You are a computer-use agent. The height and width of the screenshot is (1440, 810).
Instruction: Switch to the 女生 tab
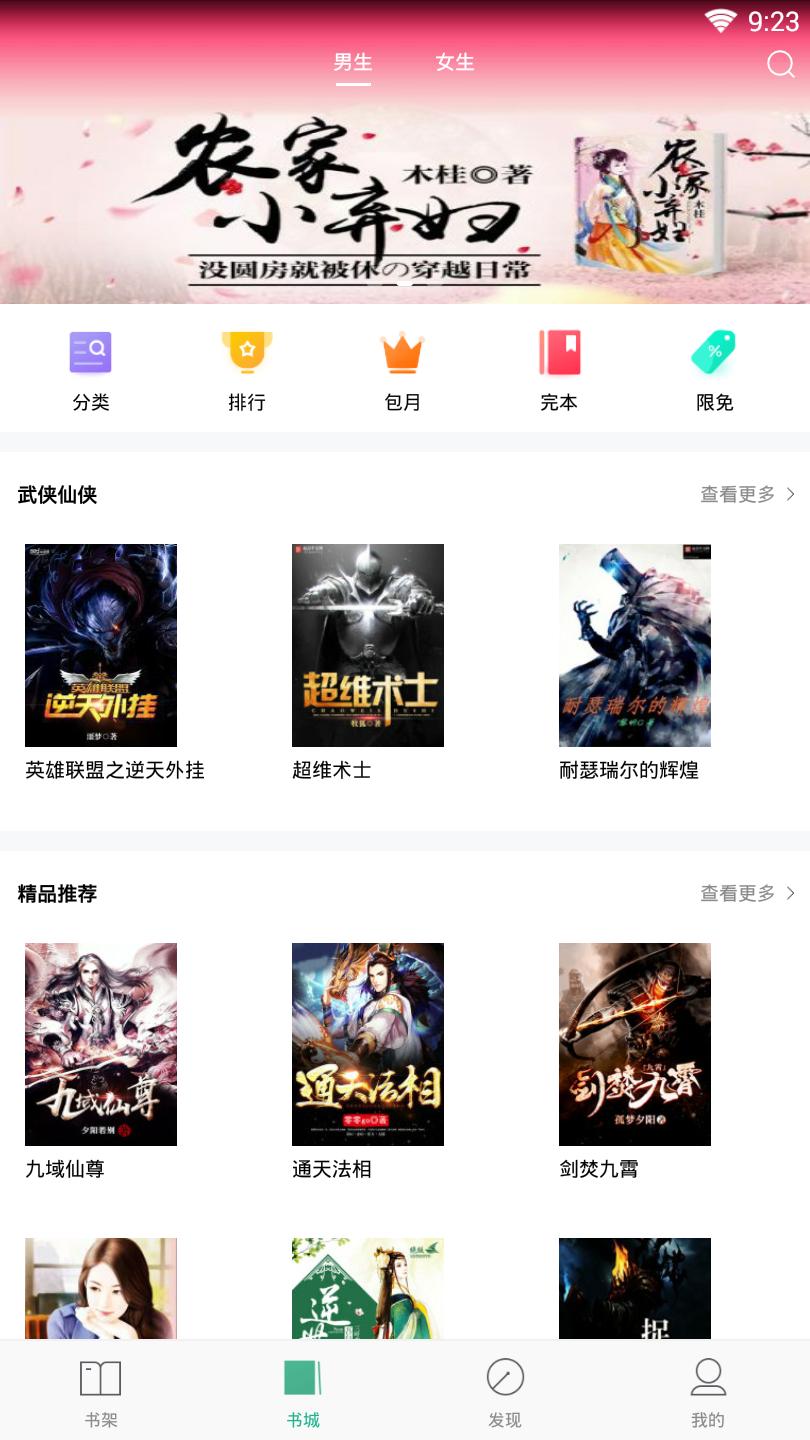(454, 62)
